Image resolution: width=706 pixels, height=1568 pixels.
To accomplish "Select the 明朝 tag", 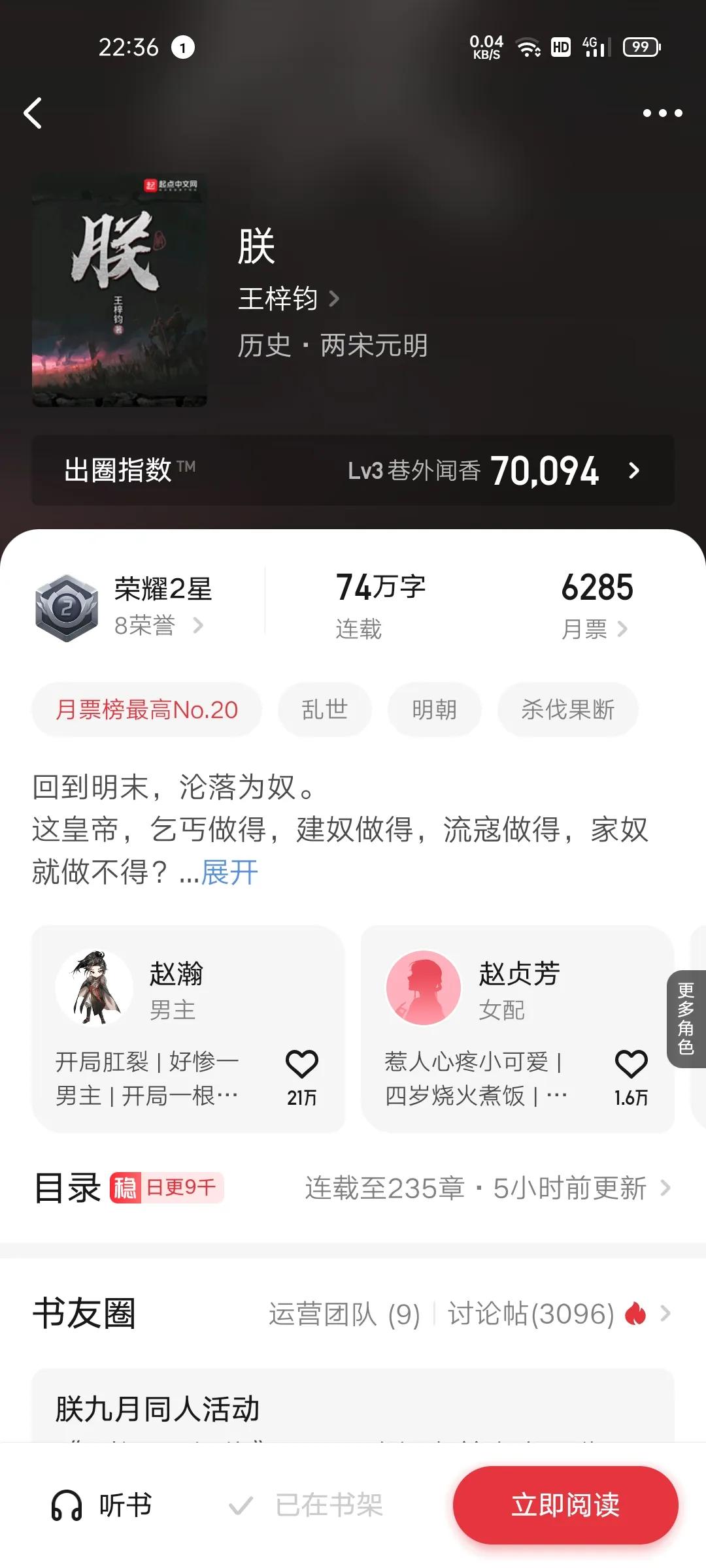I will click(434, 710).
